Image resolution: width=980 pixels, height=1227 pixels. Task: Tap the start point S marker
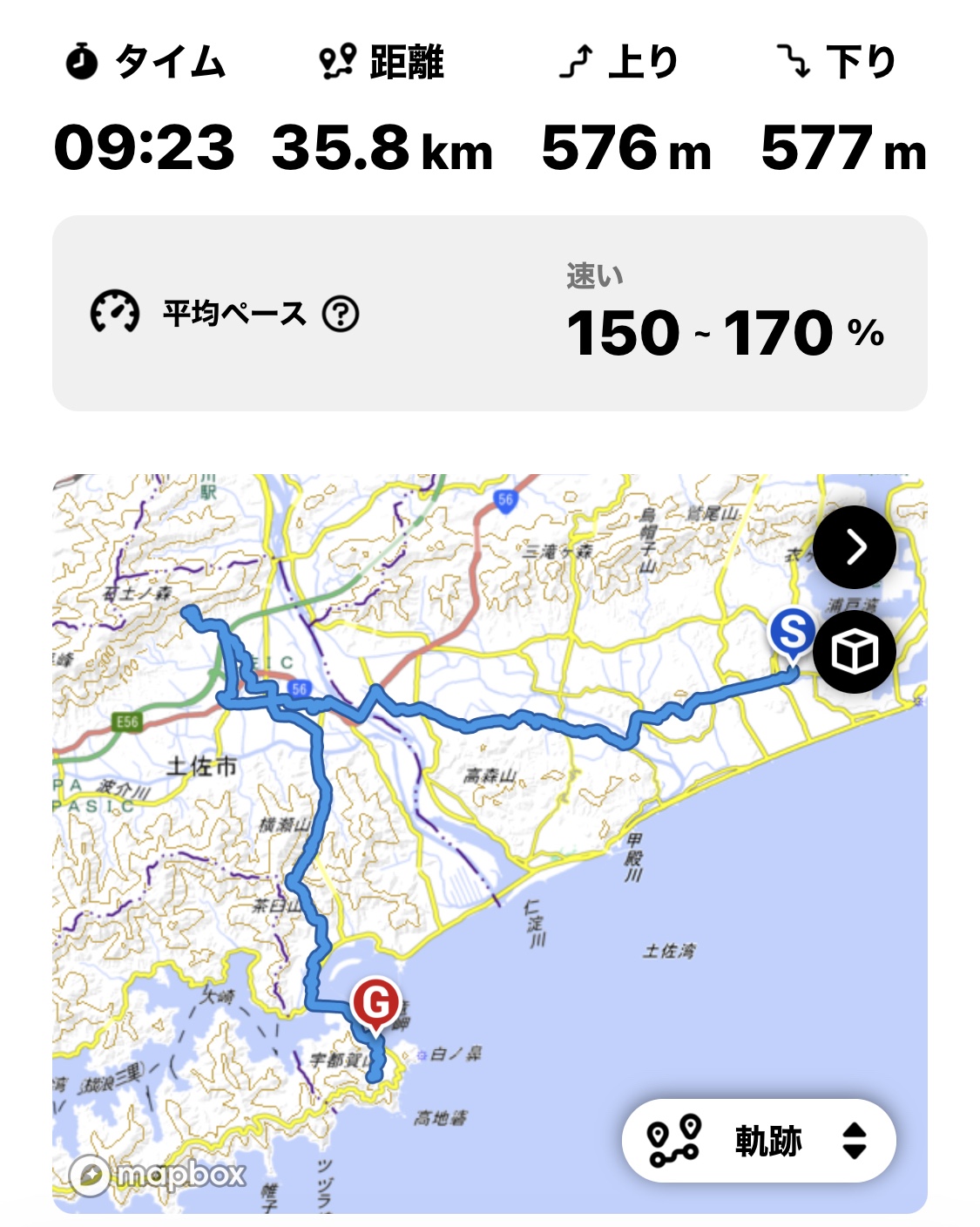792,634
